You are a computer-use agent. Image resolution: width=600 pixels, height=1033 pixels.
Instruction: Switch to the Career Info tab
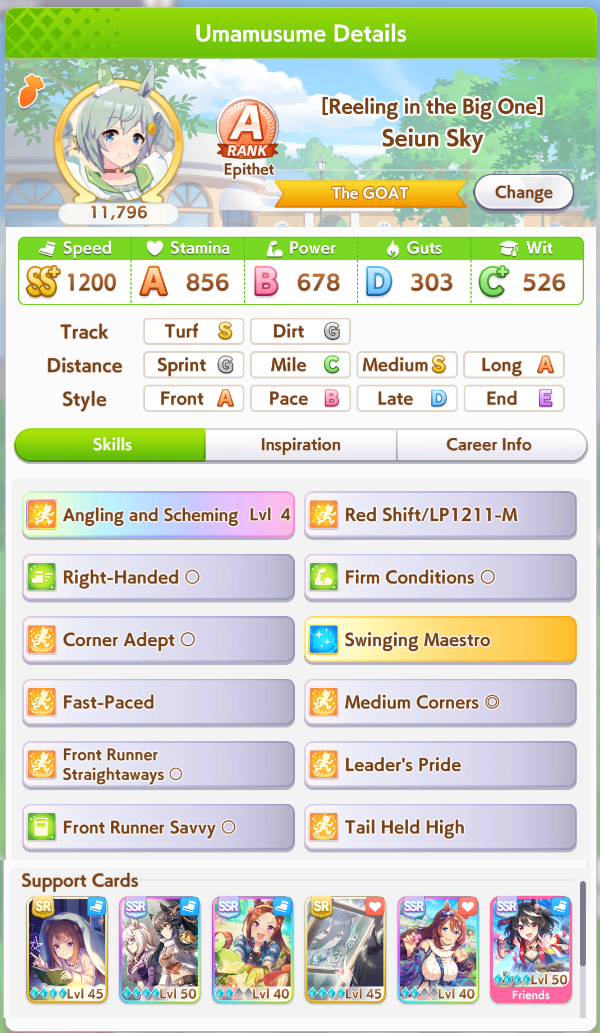click(489, 445)
